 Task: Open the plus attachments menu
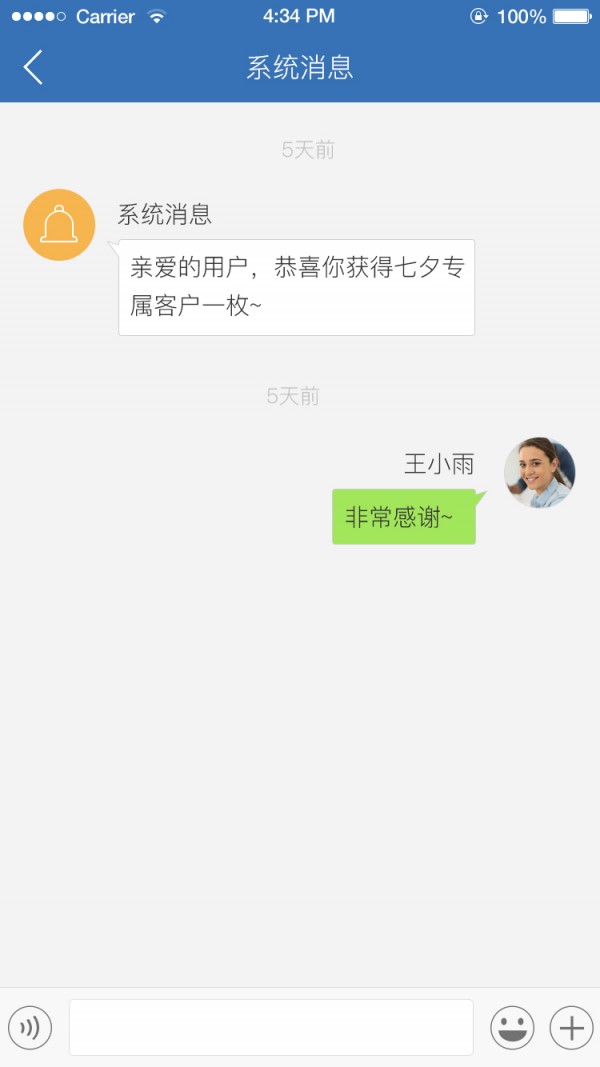pyautogui.click(x=571, y=1027)
